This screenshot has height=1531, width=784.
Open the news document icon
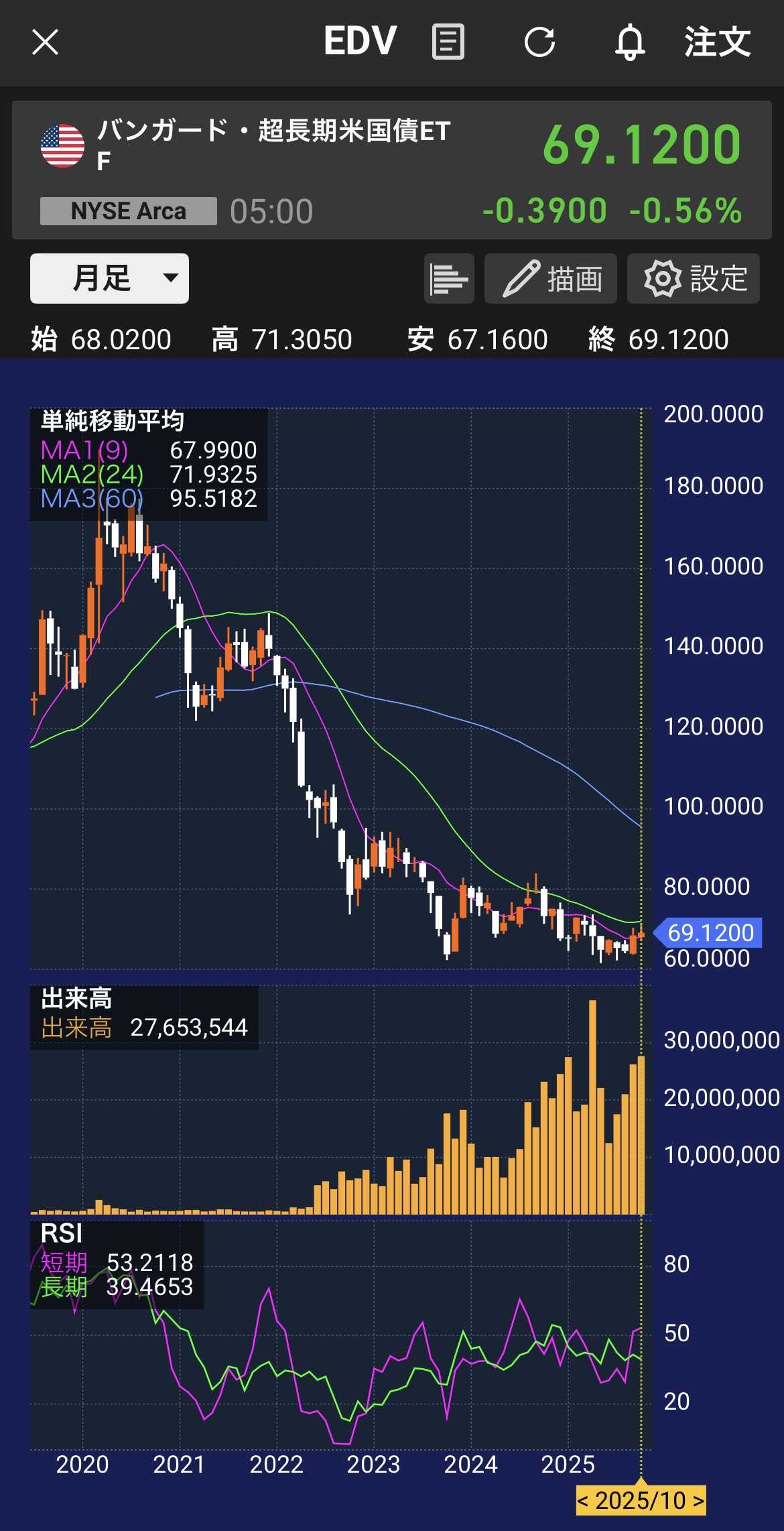448,42
